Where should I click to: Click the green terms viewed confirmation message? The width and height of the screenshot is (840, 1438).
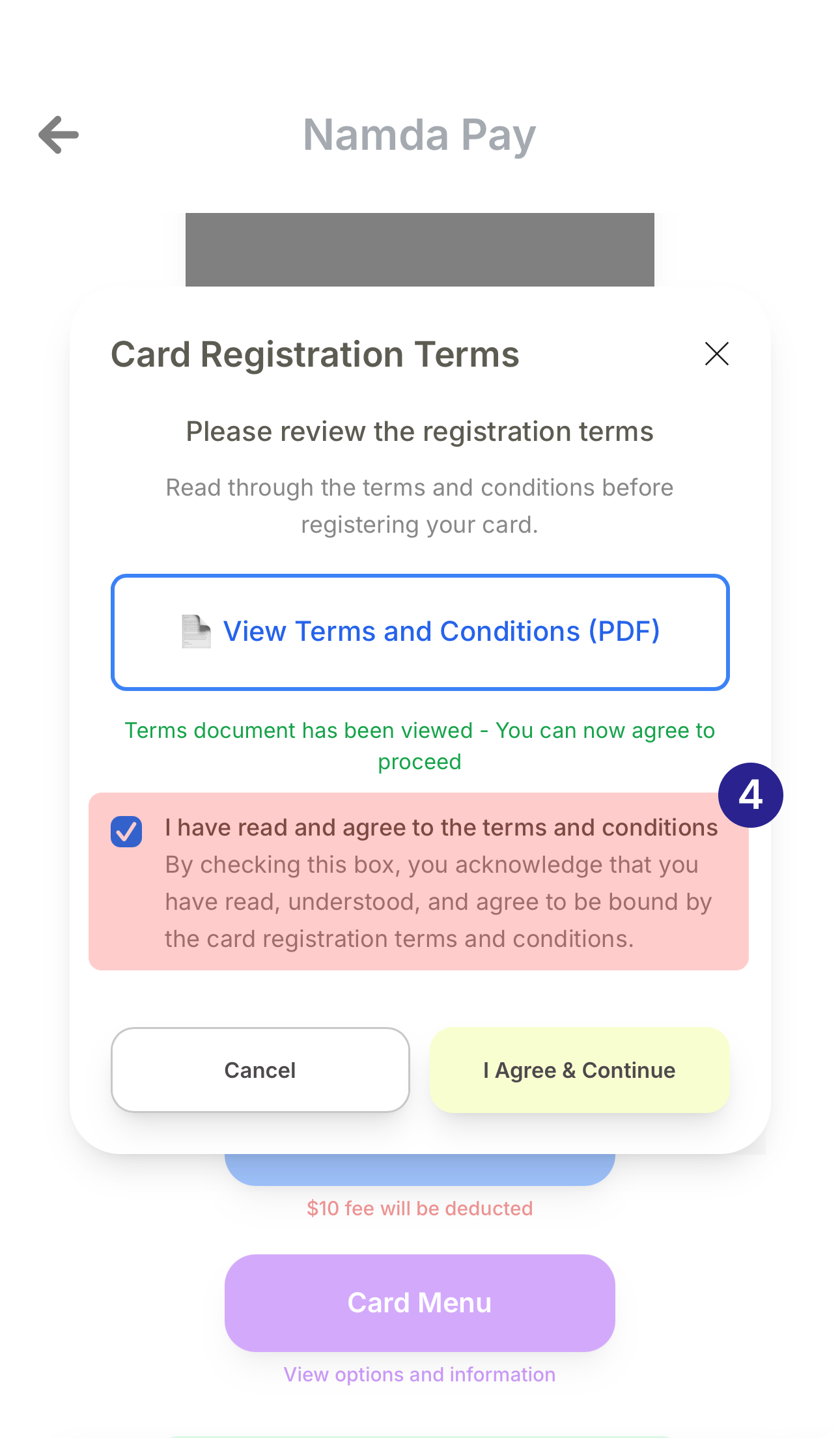[x=420, y=746]
